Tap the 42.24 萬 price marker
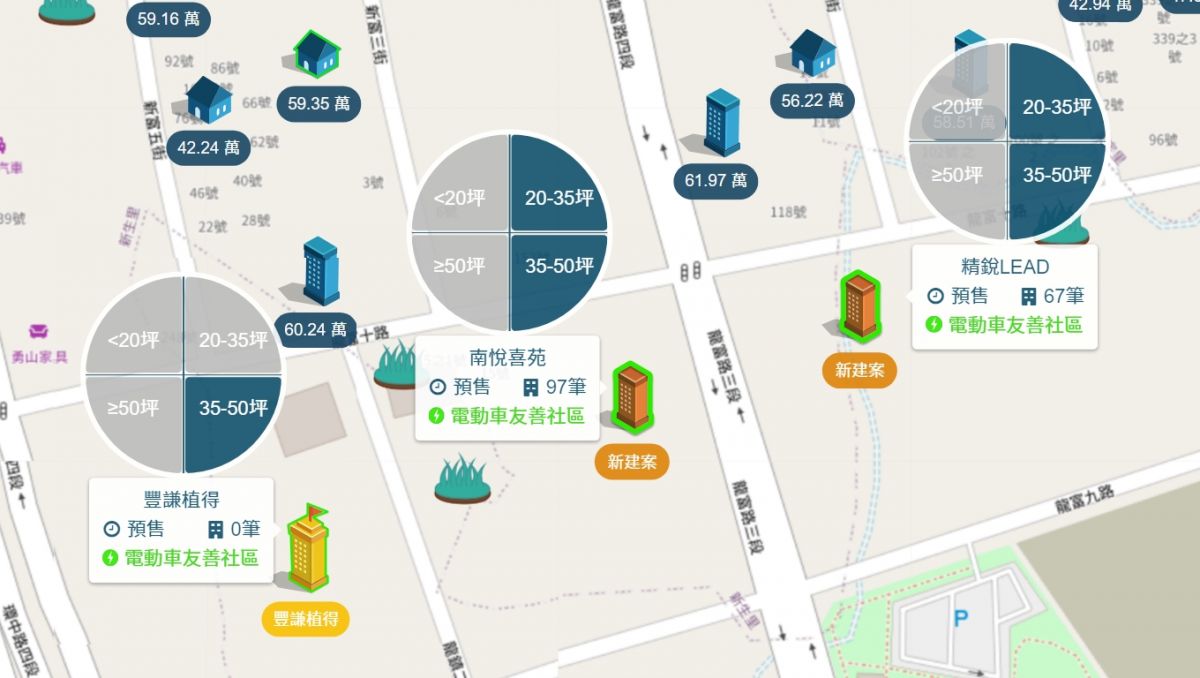 pyautogui.click(x=208, y=148)
